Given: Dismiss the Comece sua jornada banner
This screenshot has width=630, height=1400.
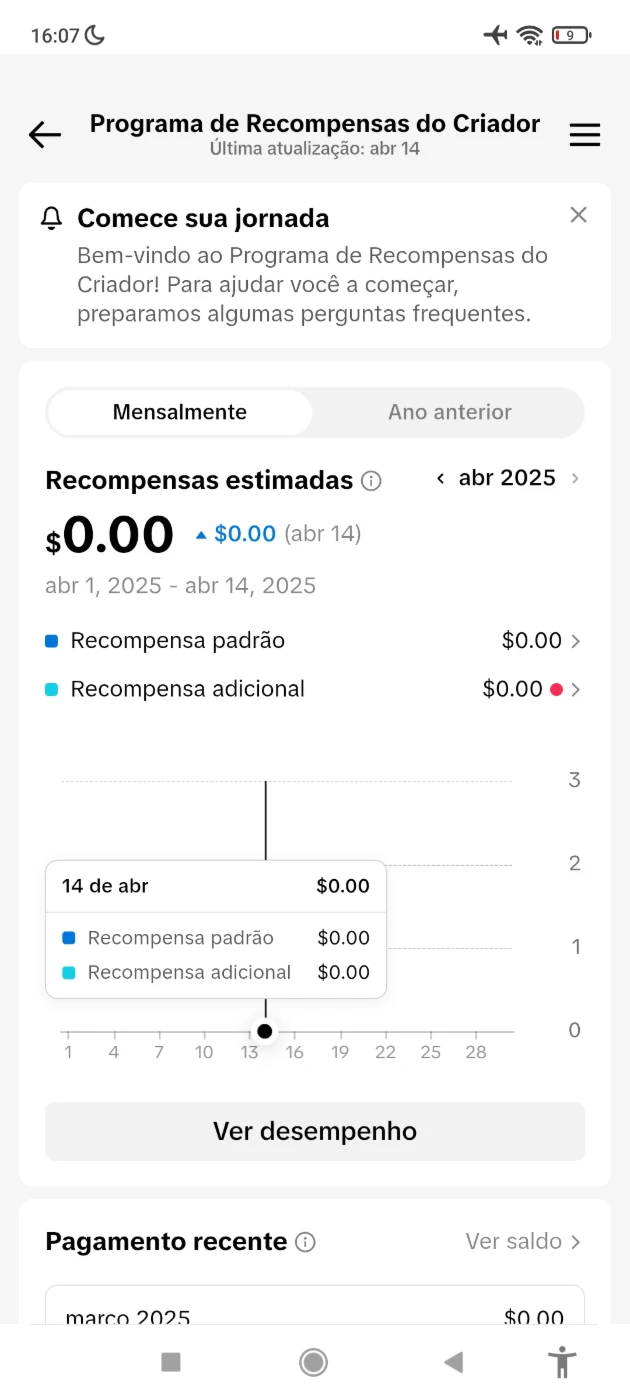Looking at the screenshot, I should [578, 215].
